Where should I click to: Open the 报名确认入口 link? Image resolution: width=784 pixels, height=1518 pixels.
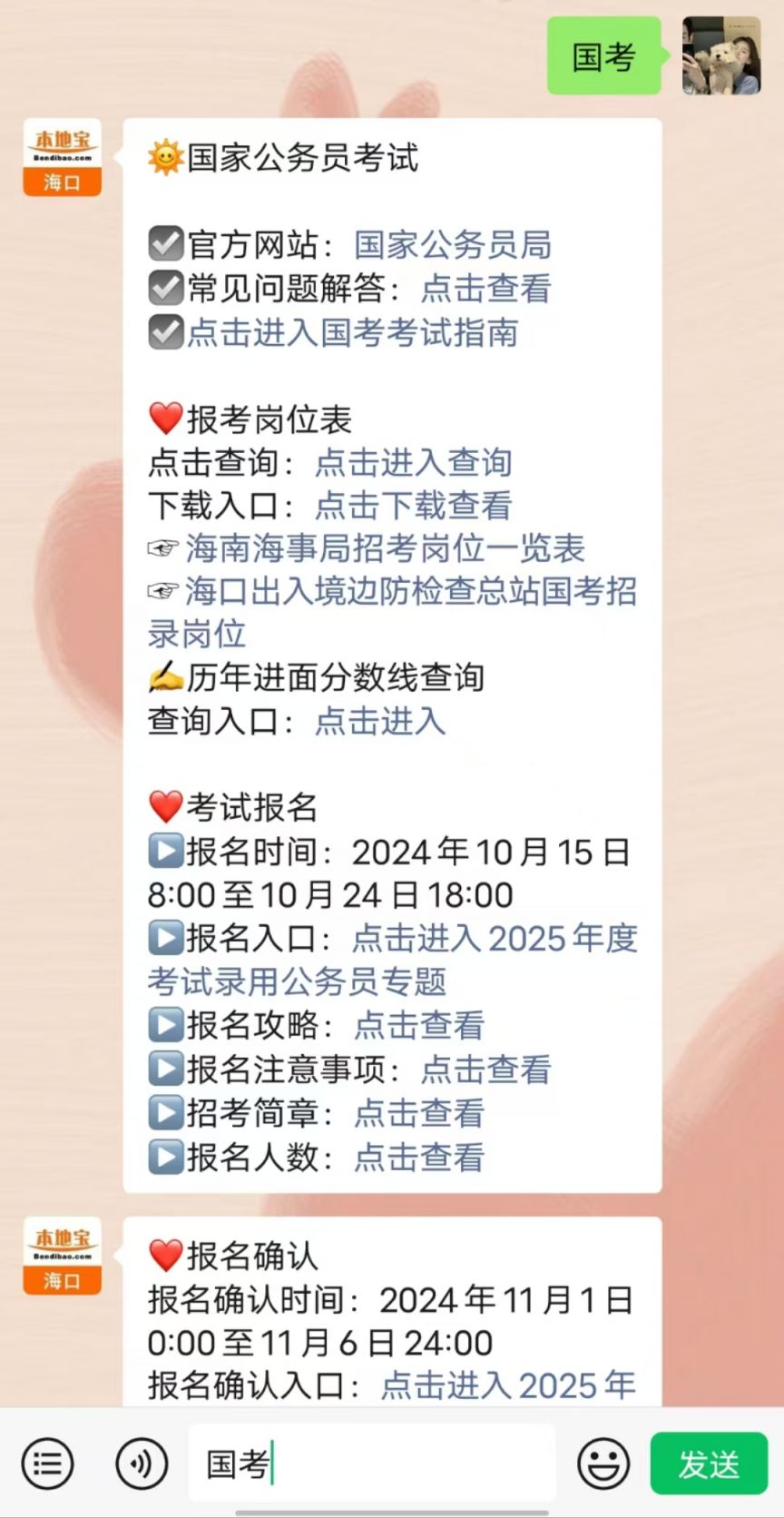[x=508, y=1385]
